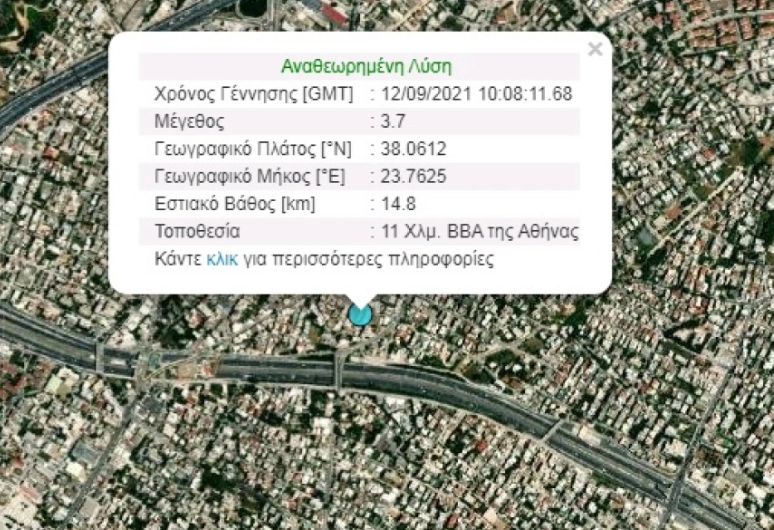The height and width of the screenshot is (530, 774).
Task: Close the earthquake info popup
Action: 595,49
